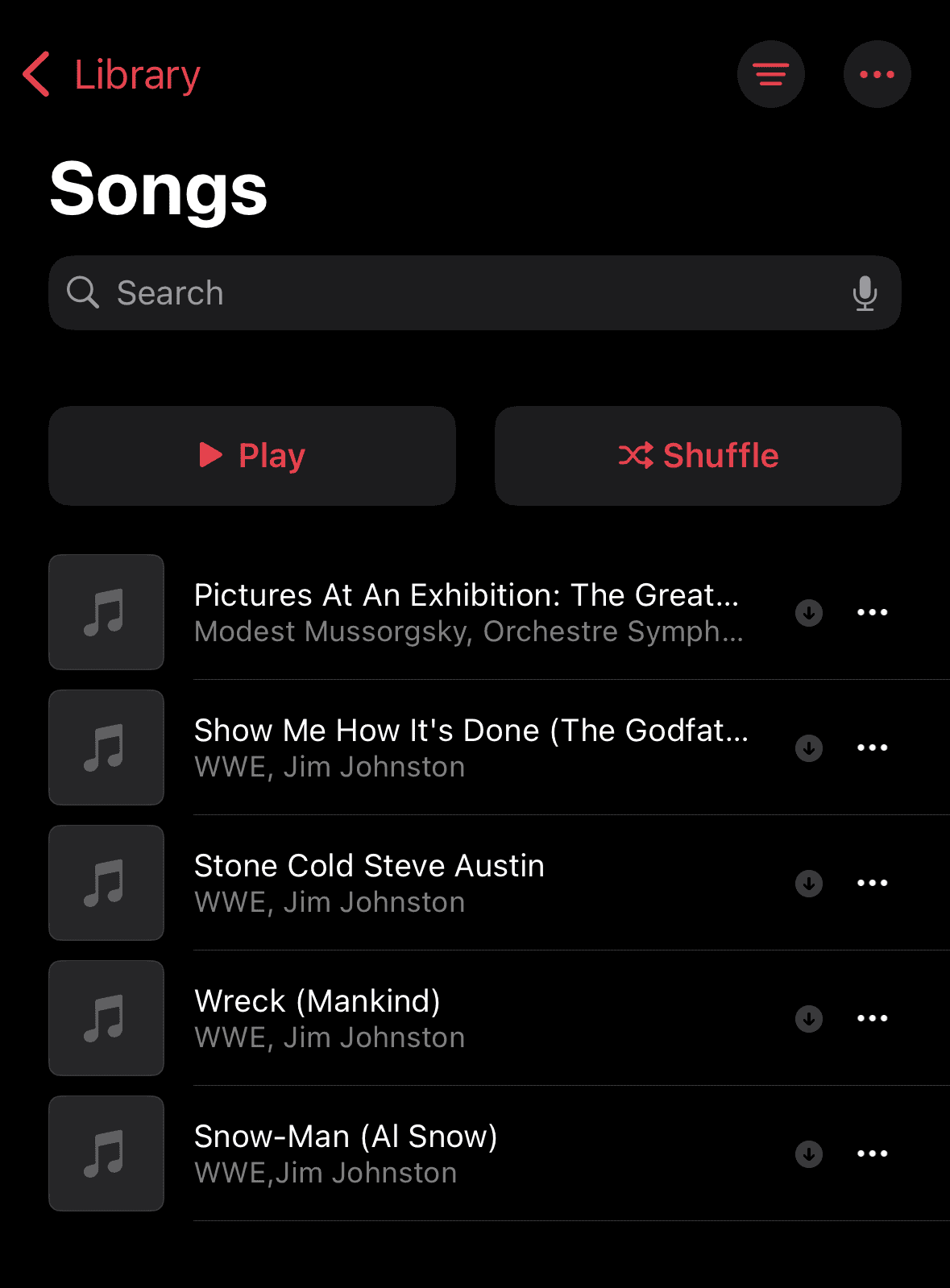Download Show Me How It's Done
Image resolution: width=950 pixels, height=1288 pixels.
pos(807,748)
